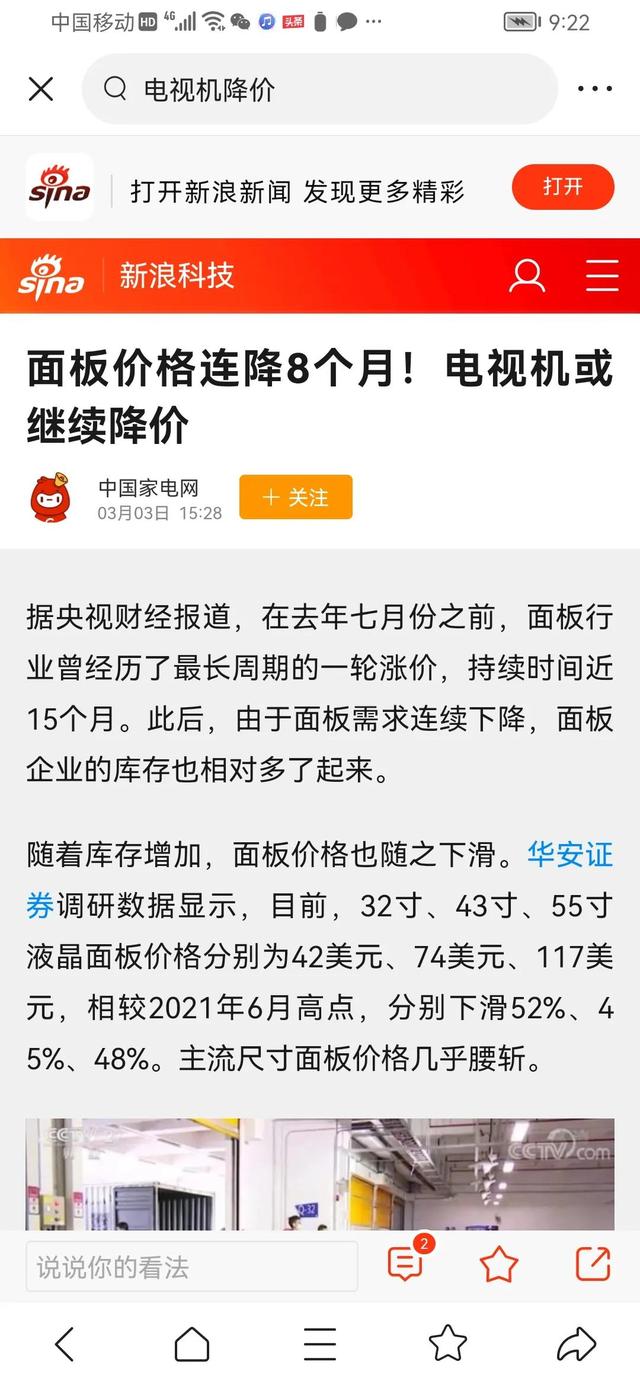Go back with the browser's left arrow
640x1387 pixels.
pyautogui.click(x=64, y=1344)
